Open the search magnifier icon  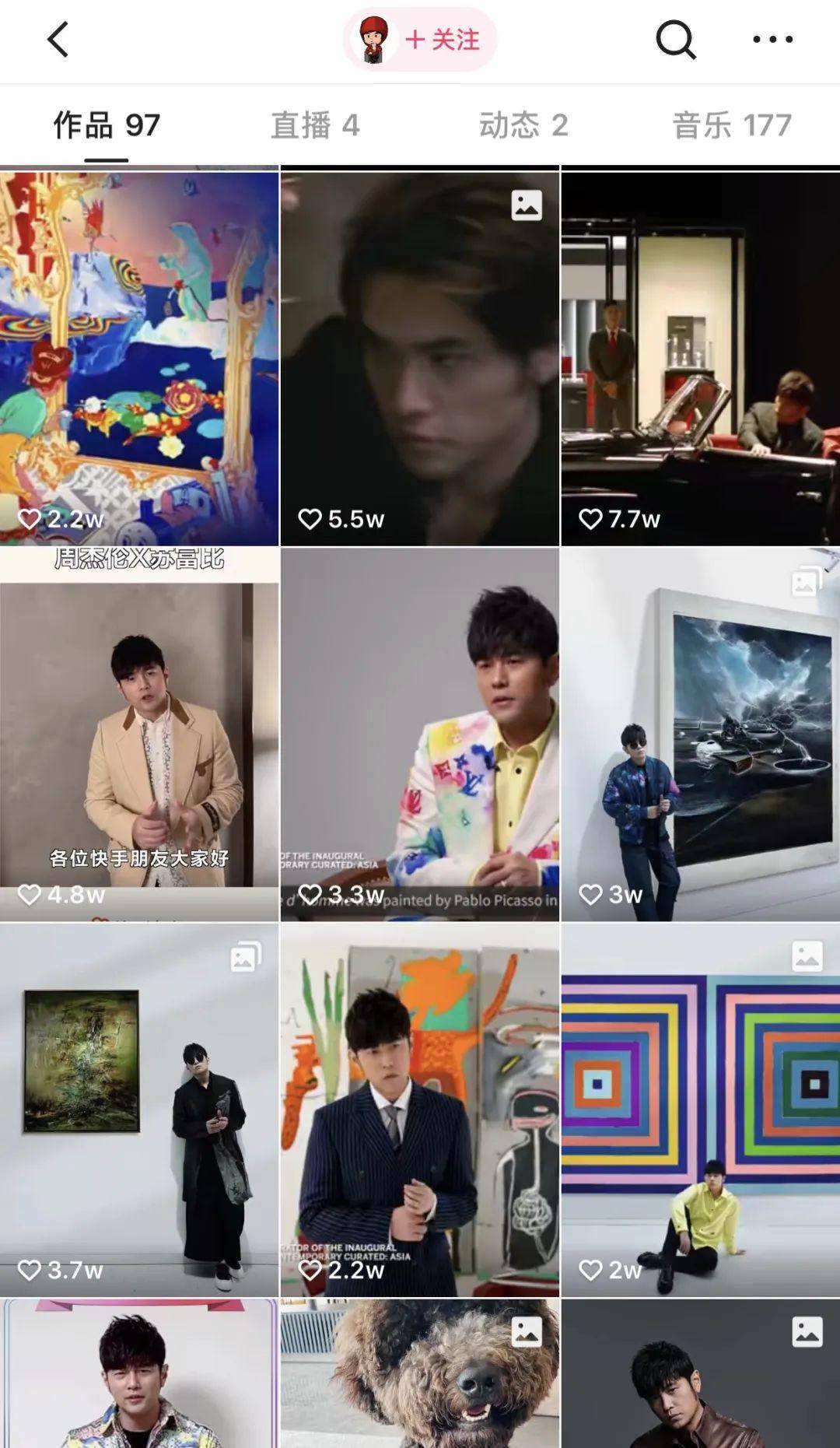coord(675,40)
